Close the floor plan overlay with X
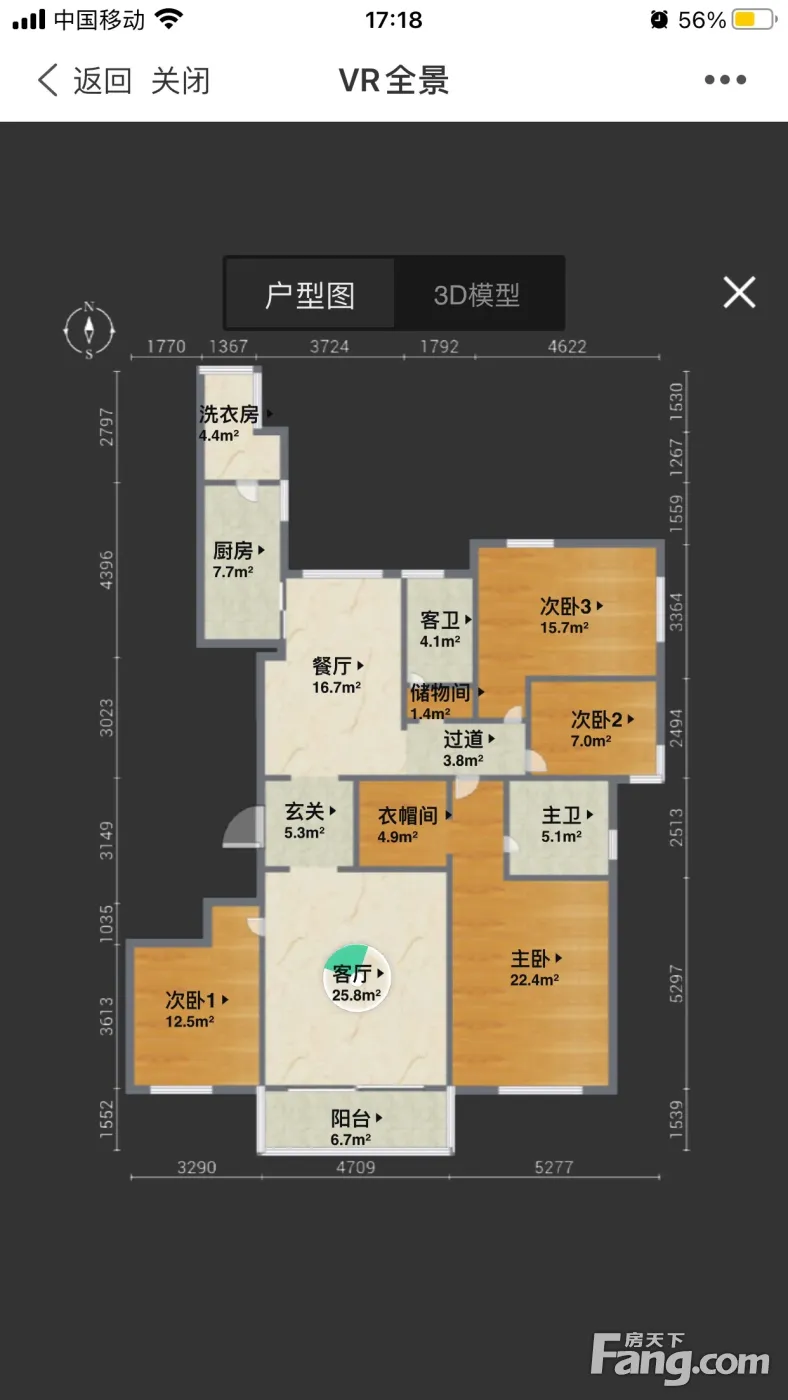The image size is (788, 1400). point(739,292)
